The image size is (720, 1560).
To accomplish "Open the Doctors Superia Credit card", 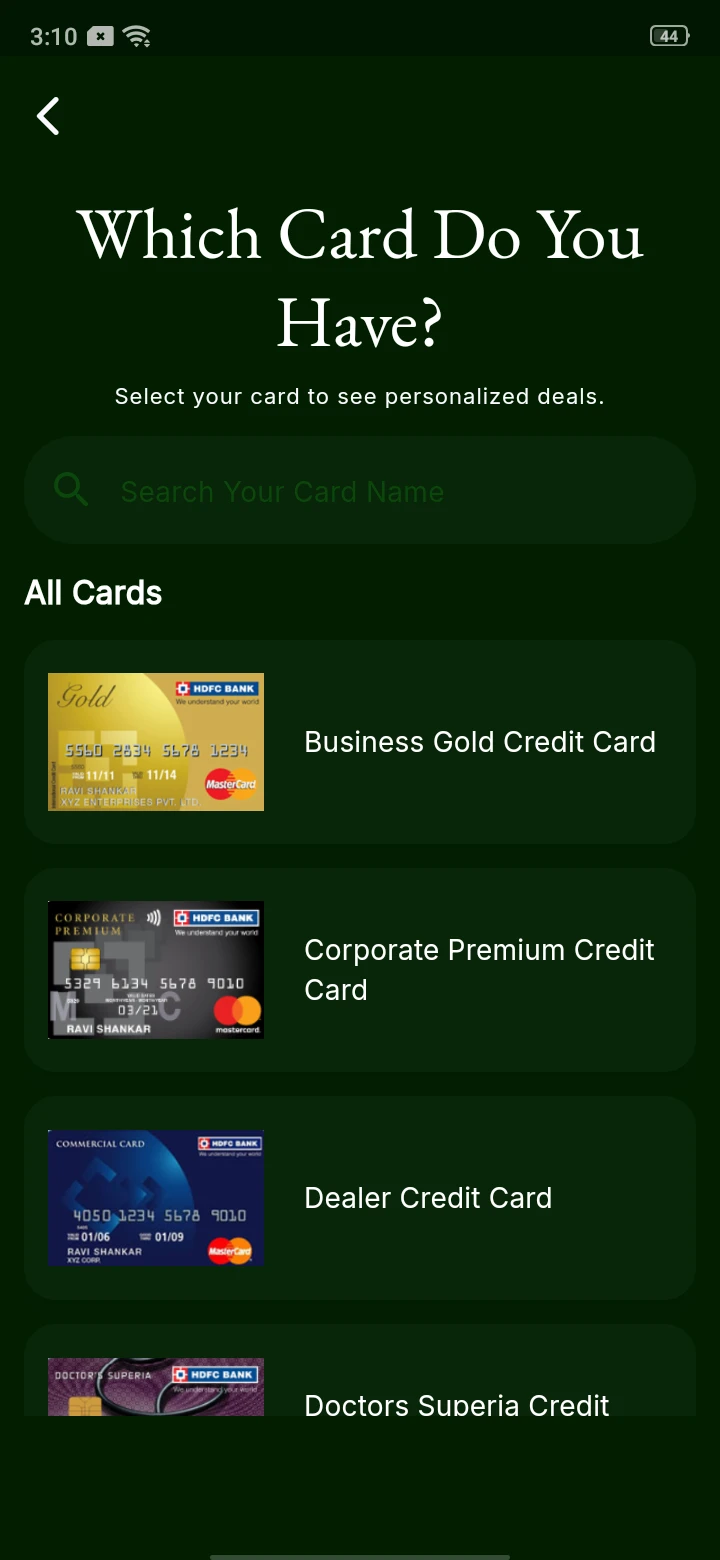I will pos(360,1385).
